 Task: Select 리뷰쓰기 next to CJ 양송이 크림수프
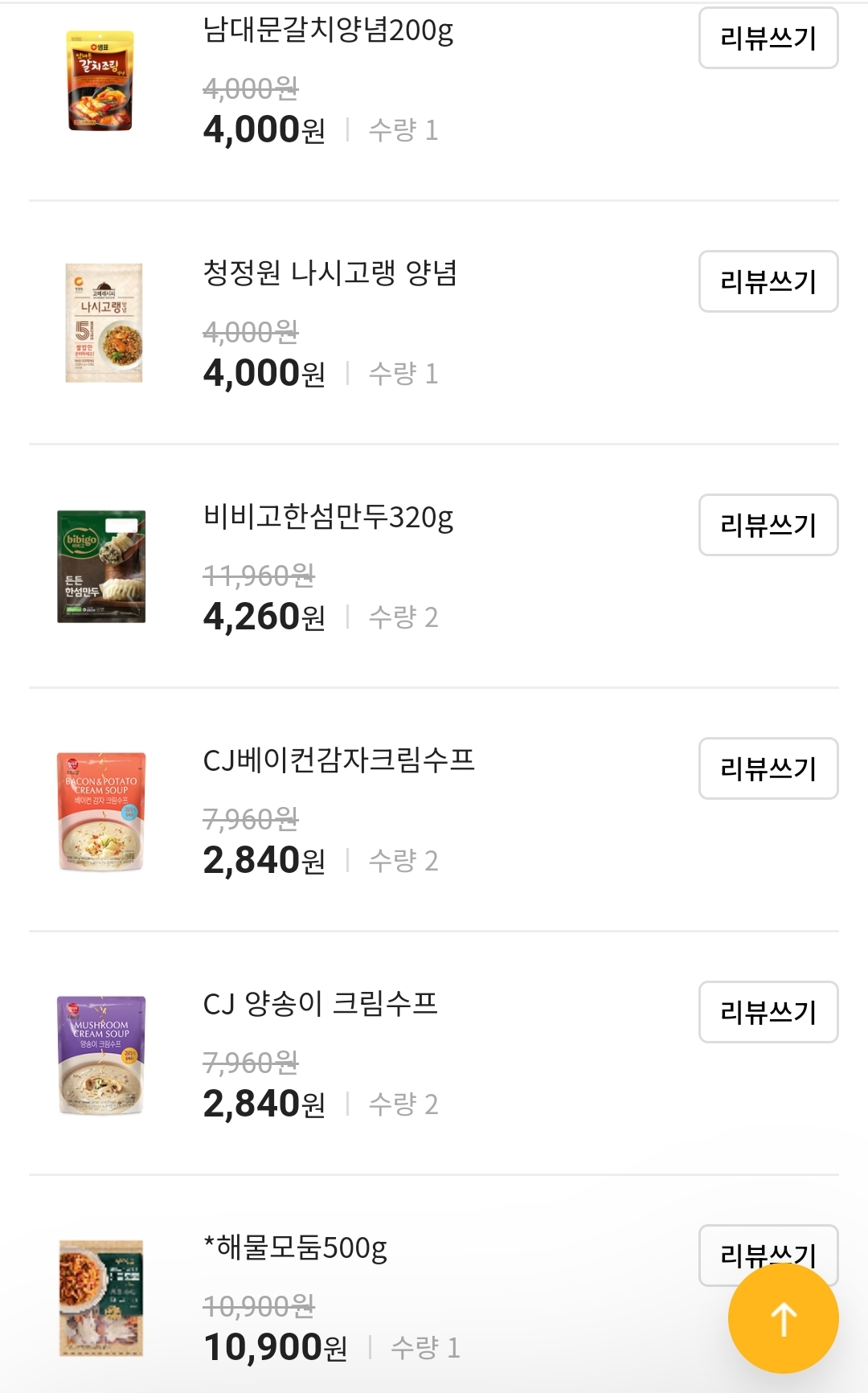click(x=768, y=1012)
